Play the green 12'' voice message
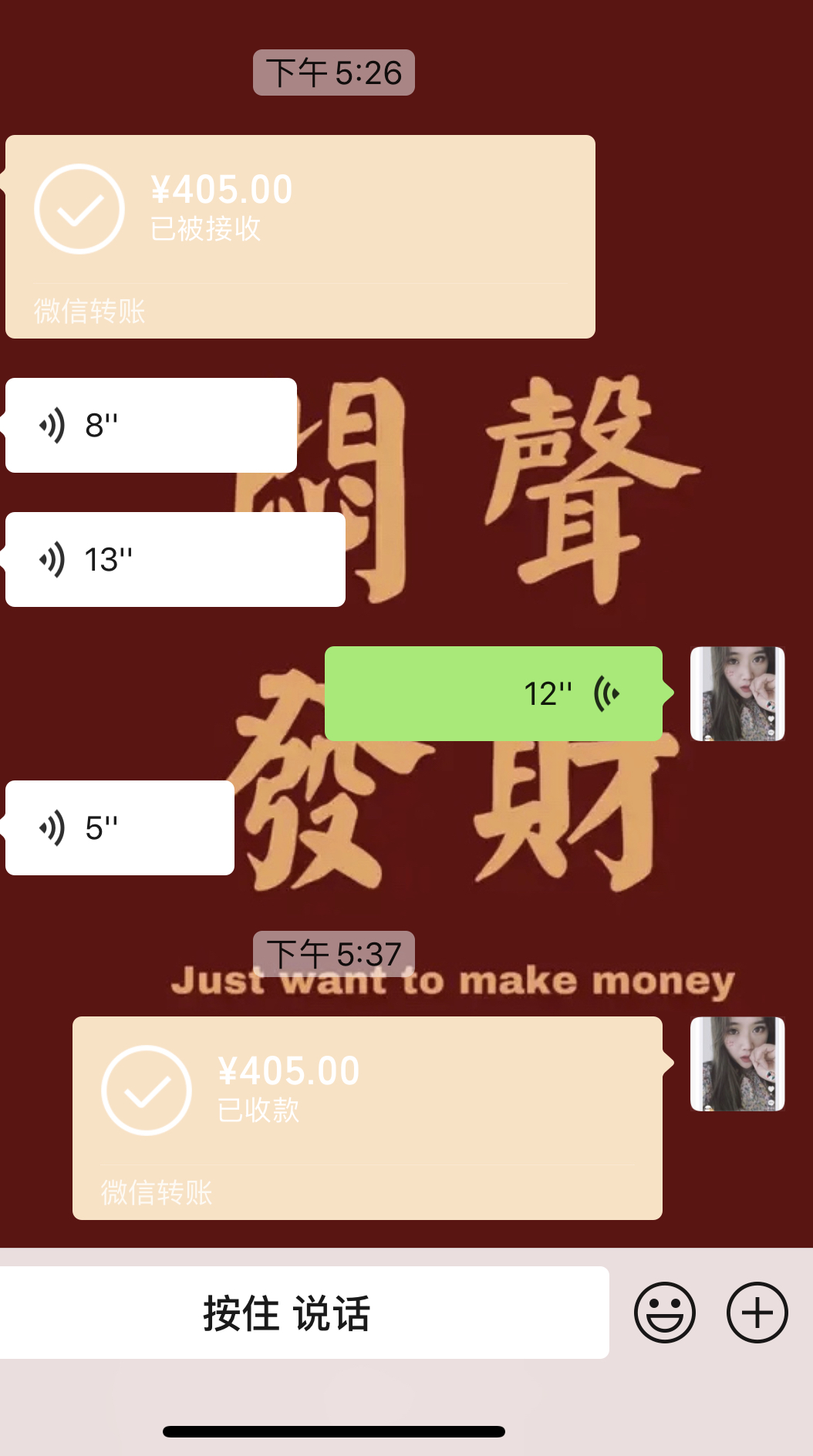Image resolution: width=813 pixels, height=1456 pixels. click(494, 693)
